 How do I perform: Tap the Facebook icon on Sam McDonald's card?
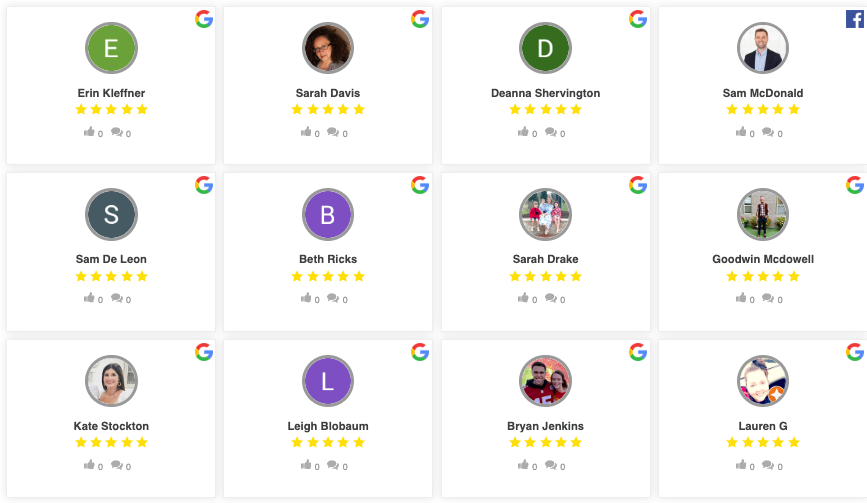coord(855,18)
